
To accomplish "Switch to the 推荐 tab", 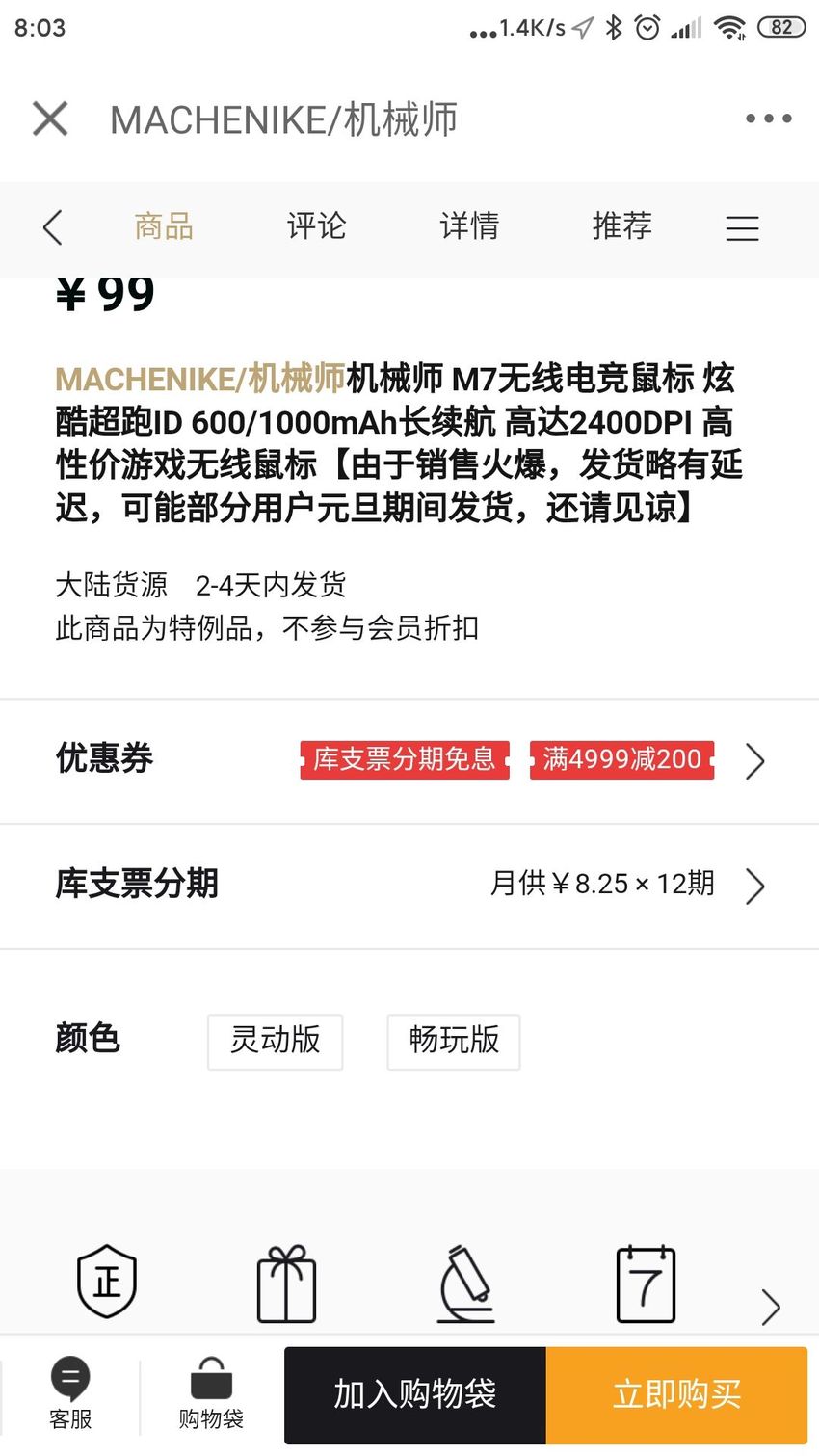I will (621, 226).
